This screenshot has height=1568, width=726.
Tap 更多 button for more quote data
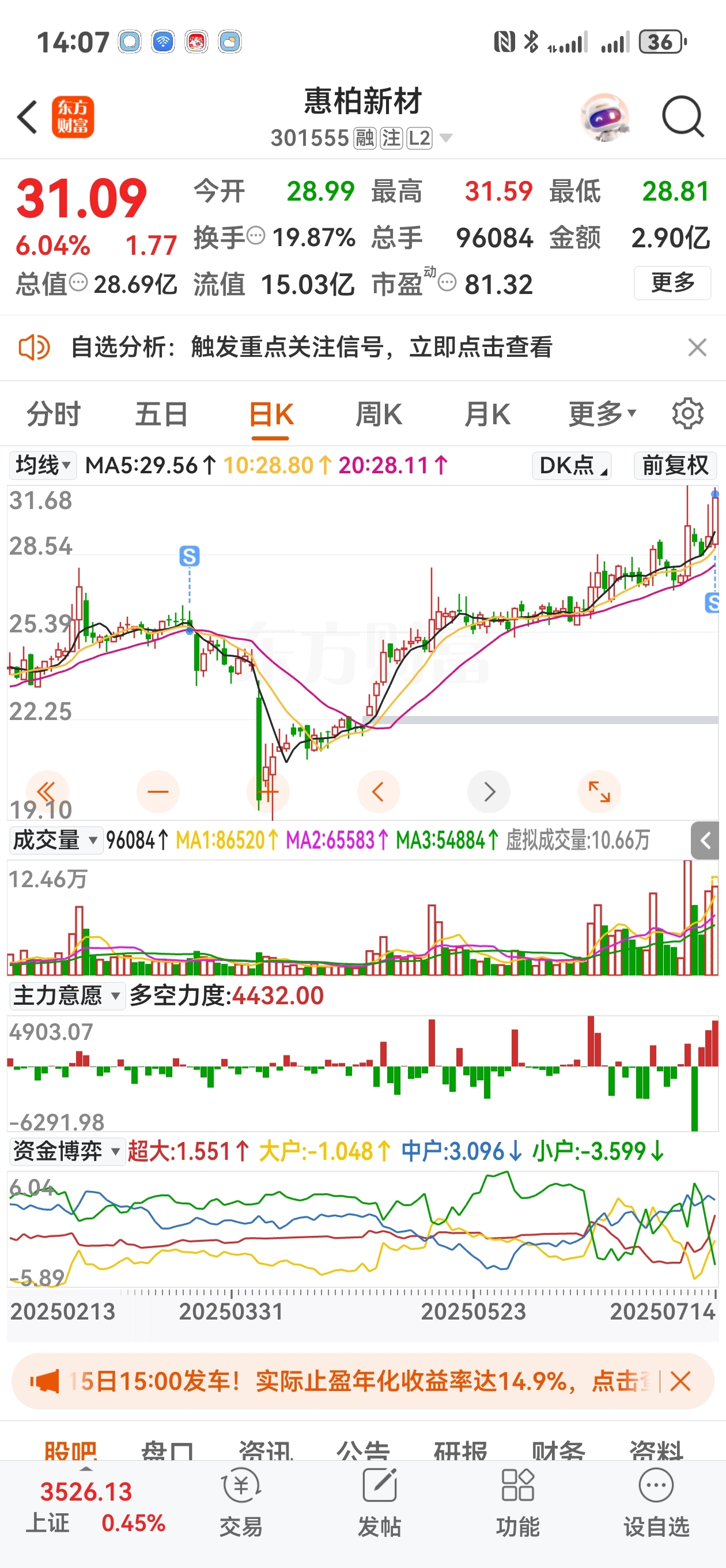pos(672,282)
